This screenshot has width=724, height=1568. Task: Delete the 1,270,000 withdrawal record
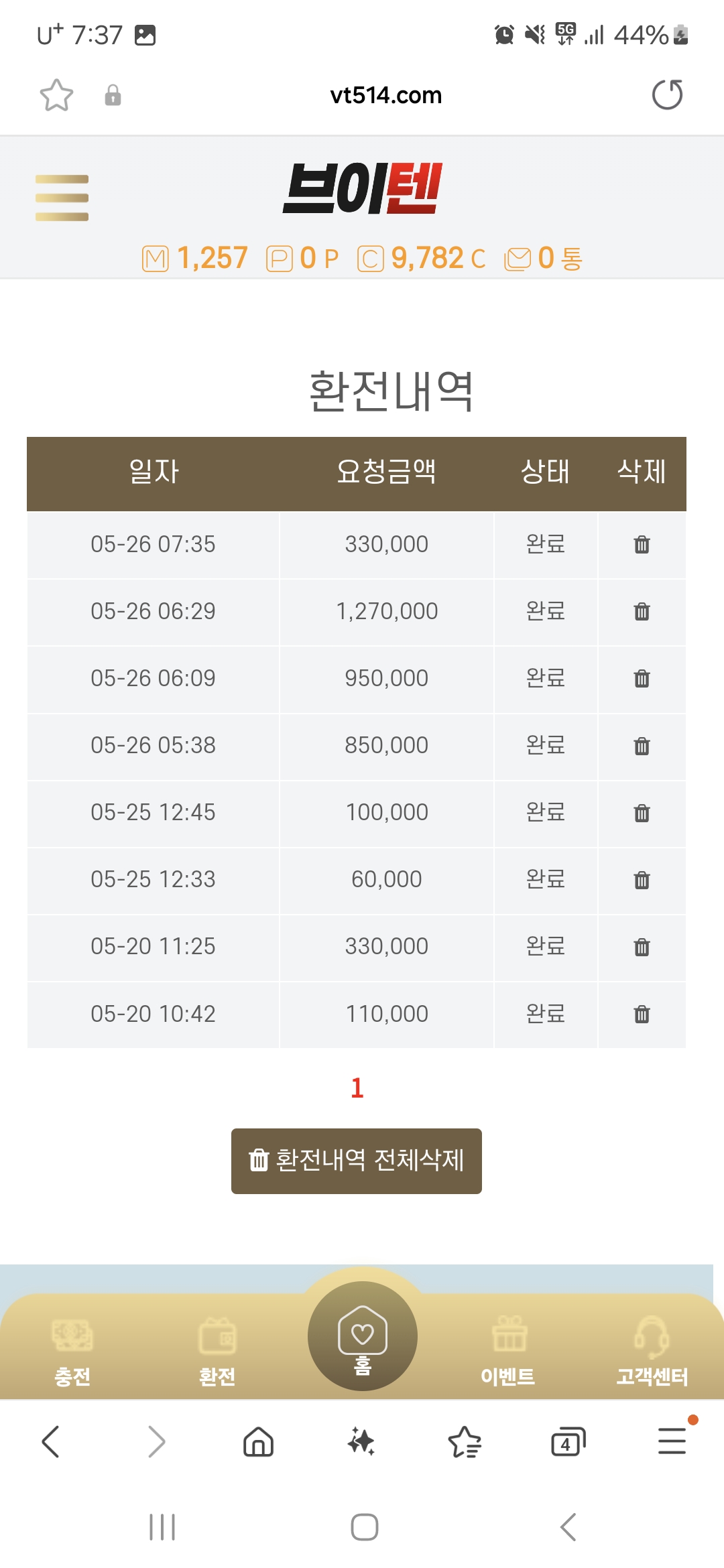click(x=642, y=611)
